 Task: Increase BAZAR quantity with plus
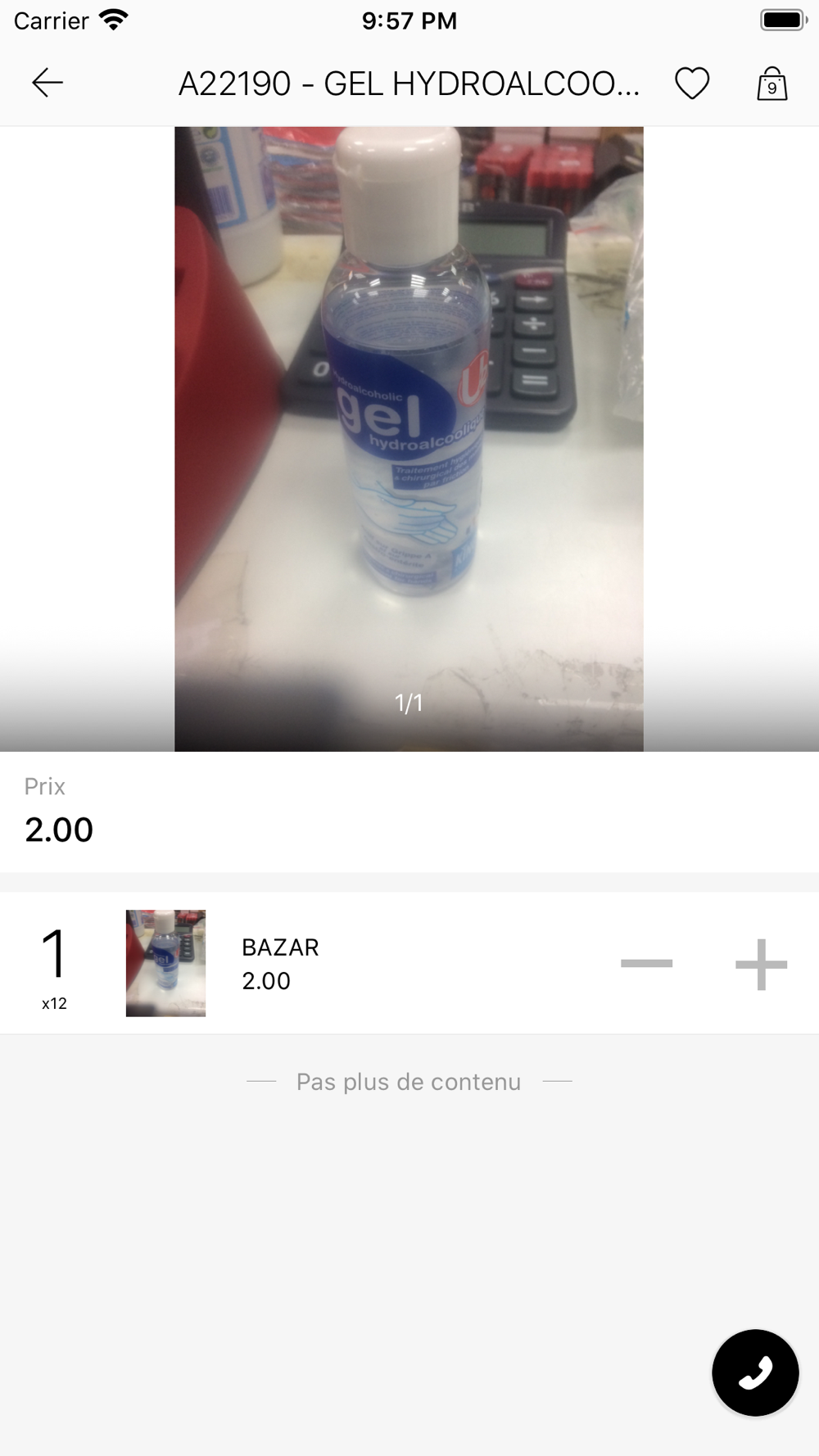coord(761,964)
